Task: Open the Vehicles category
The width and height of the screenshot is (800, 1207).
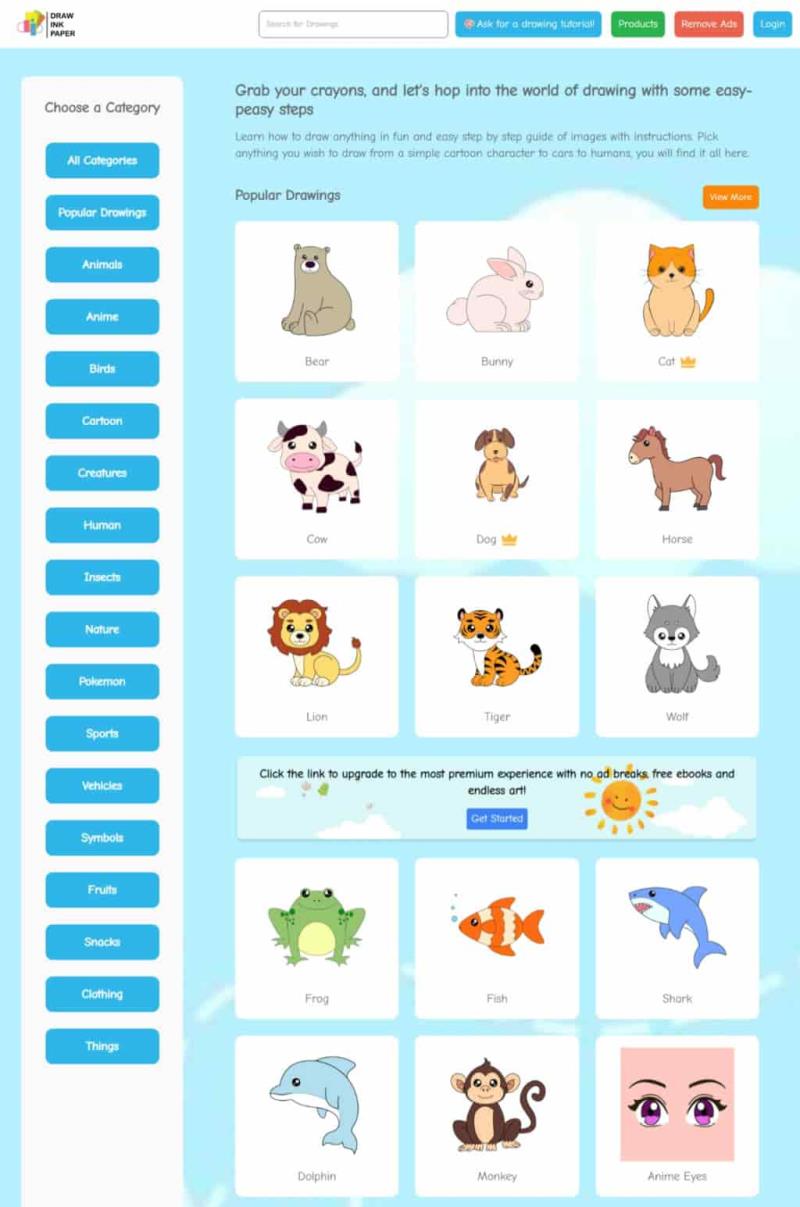Action: tap(102, 786)
